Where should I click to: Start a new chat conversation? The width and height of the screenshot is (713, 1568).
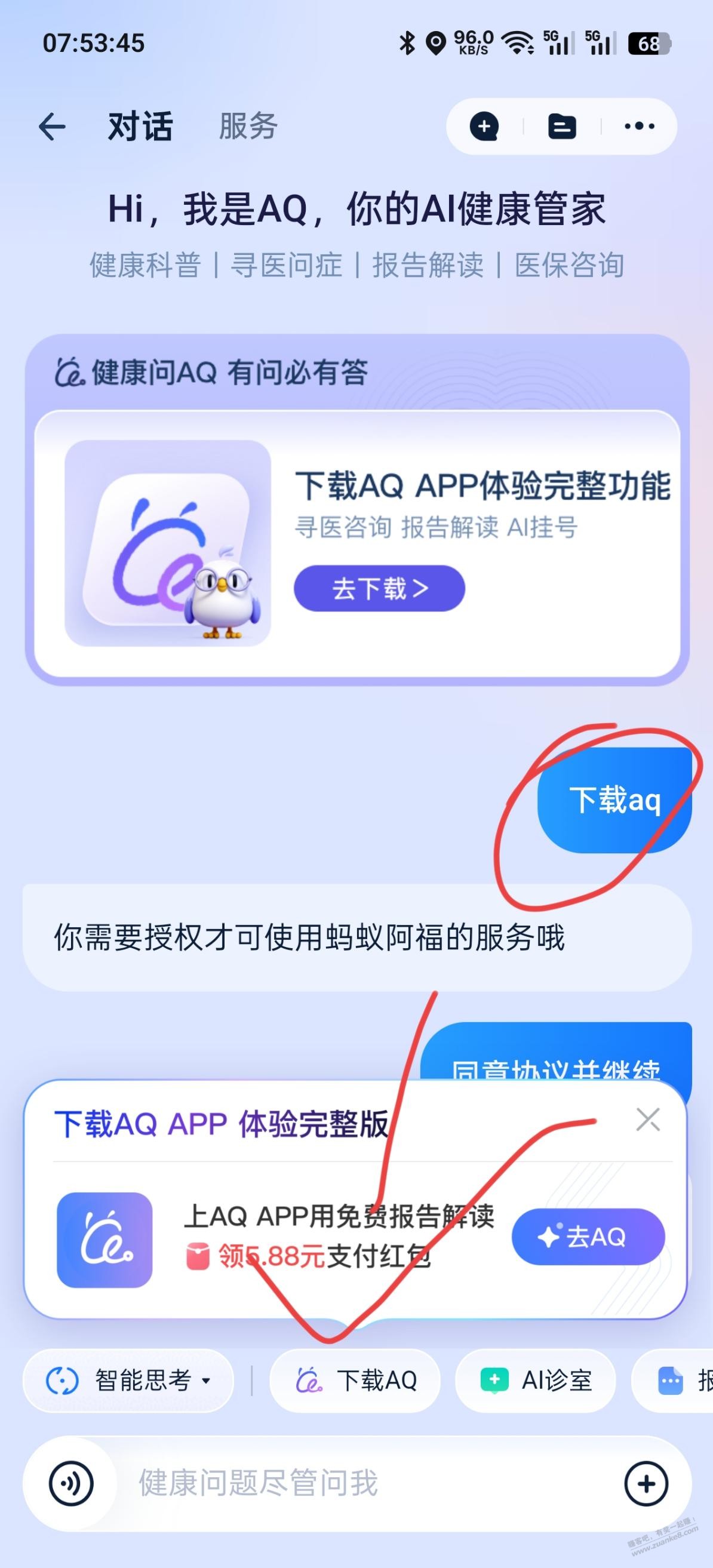click(x=484, y=127)
